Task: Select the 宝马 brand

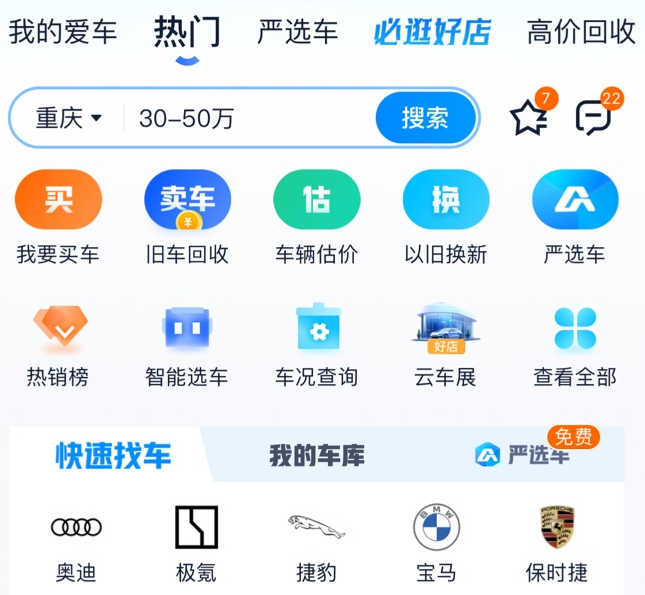Action: (x=436, y=543)
